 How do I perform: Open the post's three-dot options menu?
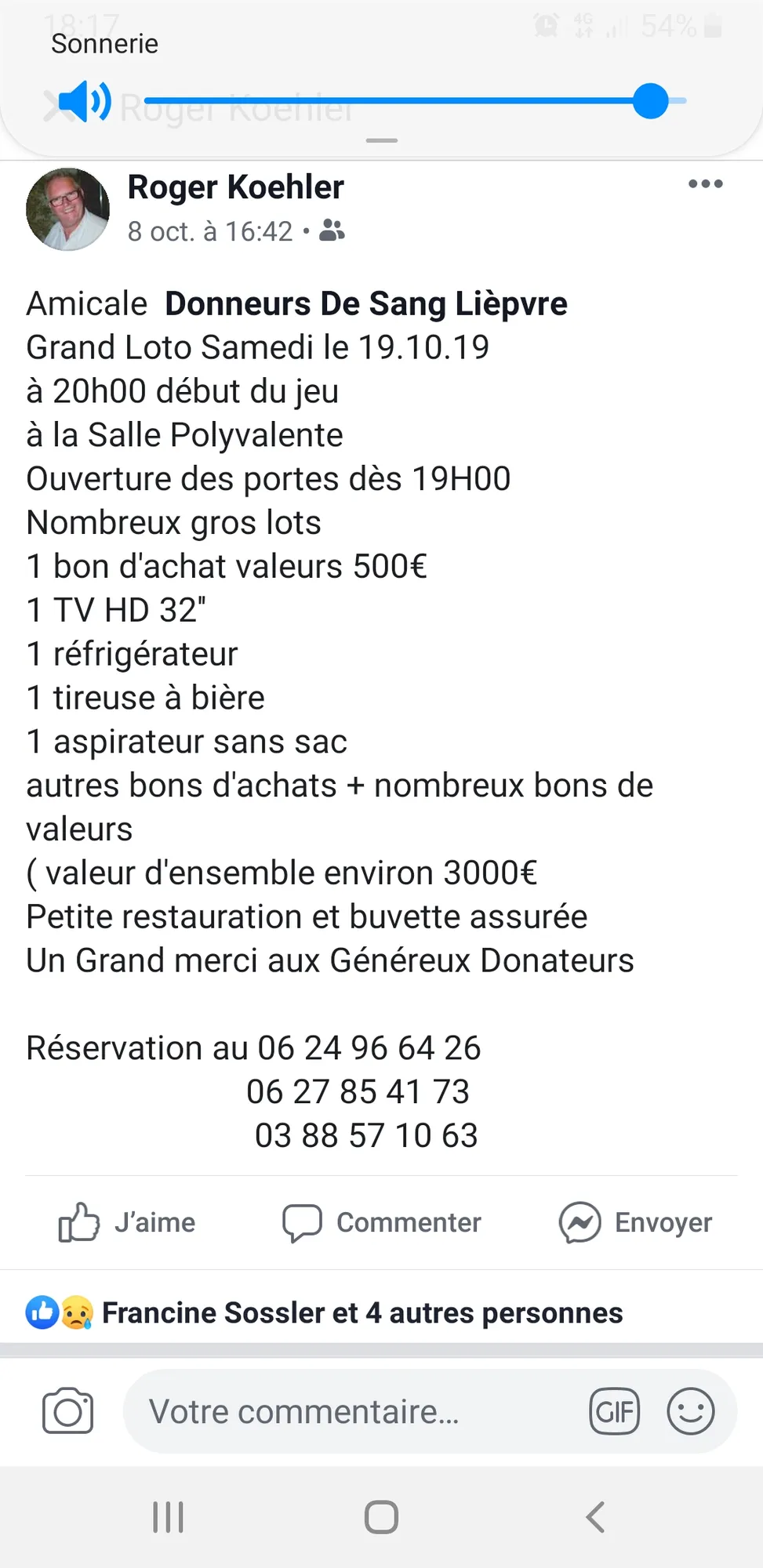(705, 184)
